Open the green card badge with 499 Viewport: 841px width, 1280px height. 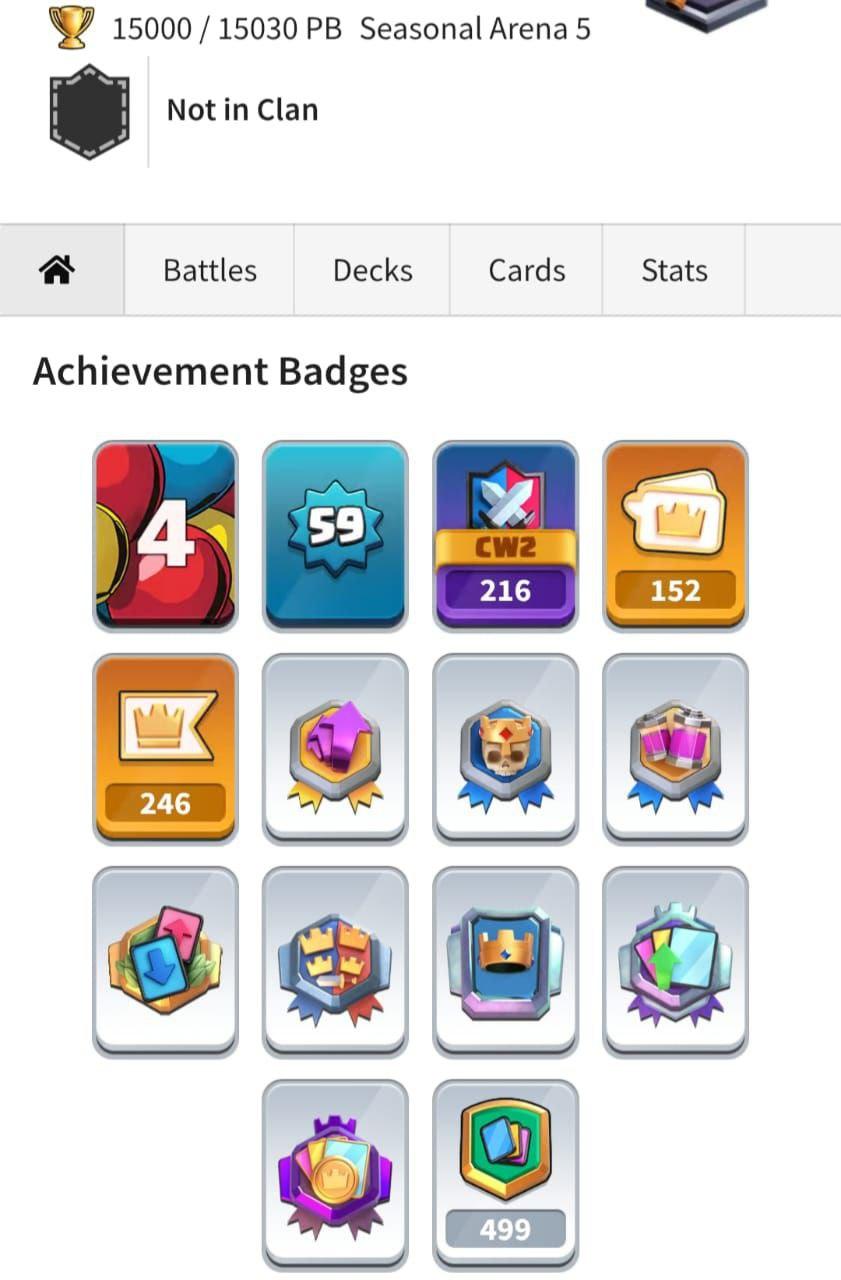tap(505, 1175)
